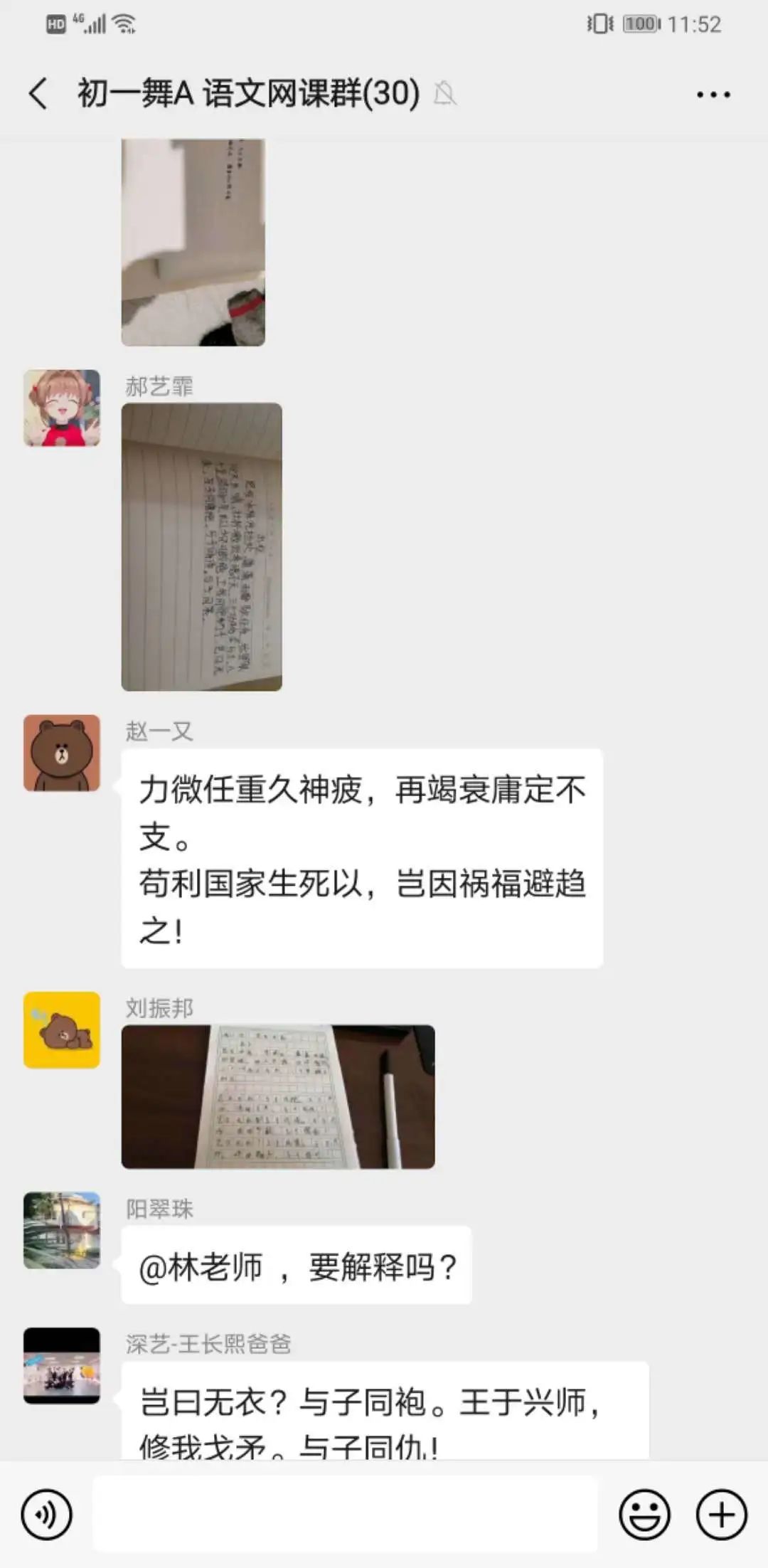Open 深艺-王长熙爸爸's avatar profile

(62, 1365)
